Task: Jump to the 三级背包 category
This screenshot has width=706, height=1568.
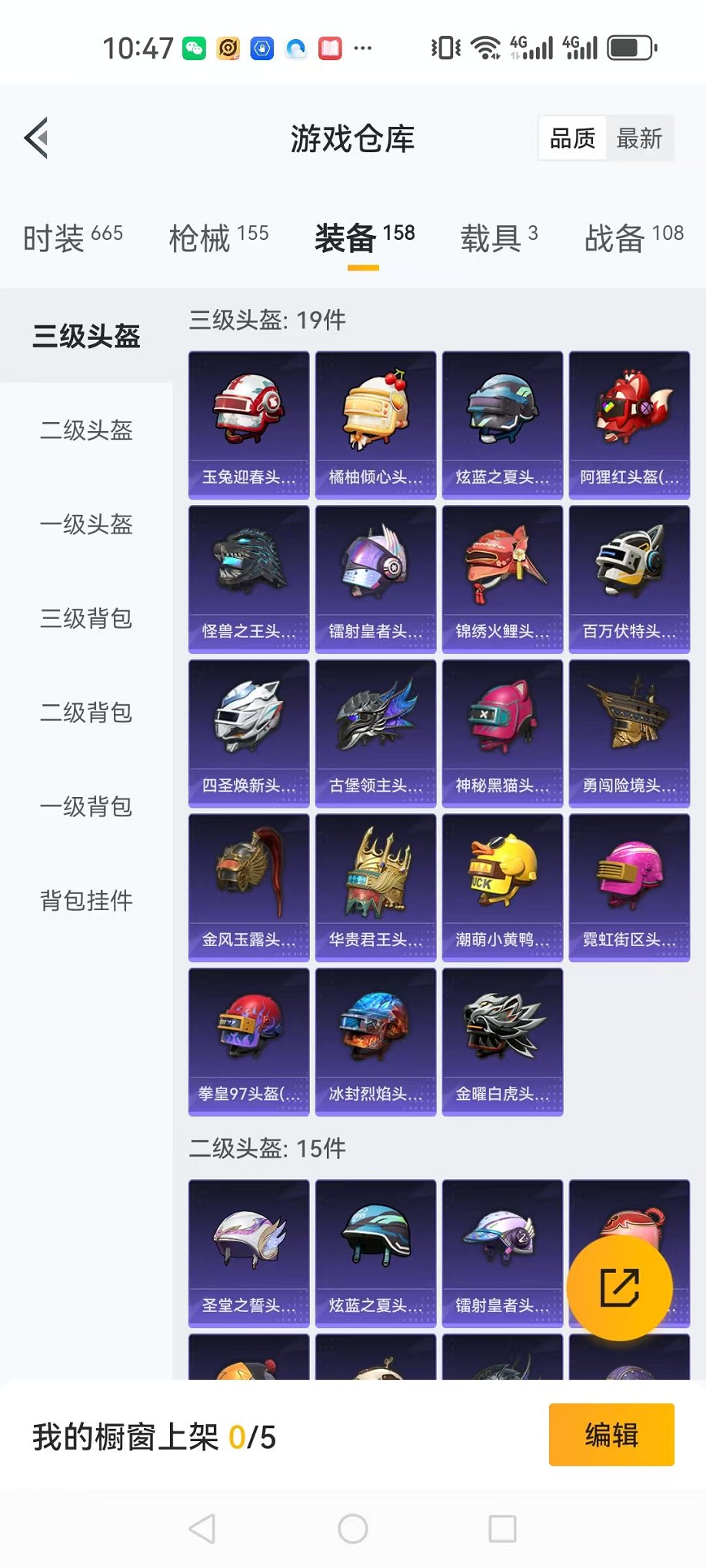Action: [x=86, y=619]
